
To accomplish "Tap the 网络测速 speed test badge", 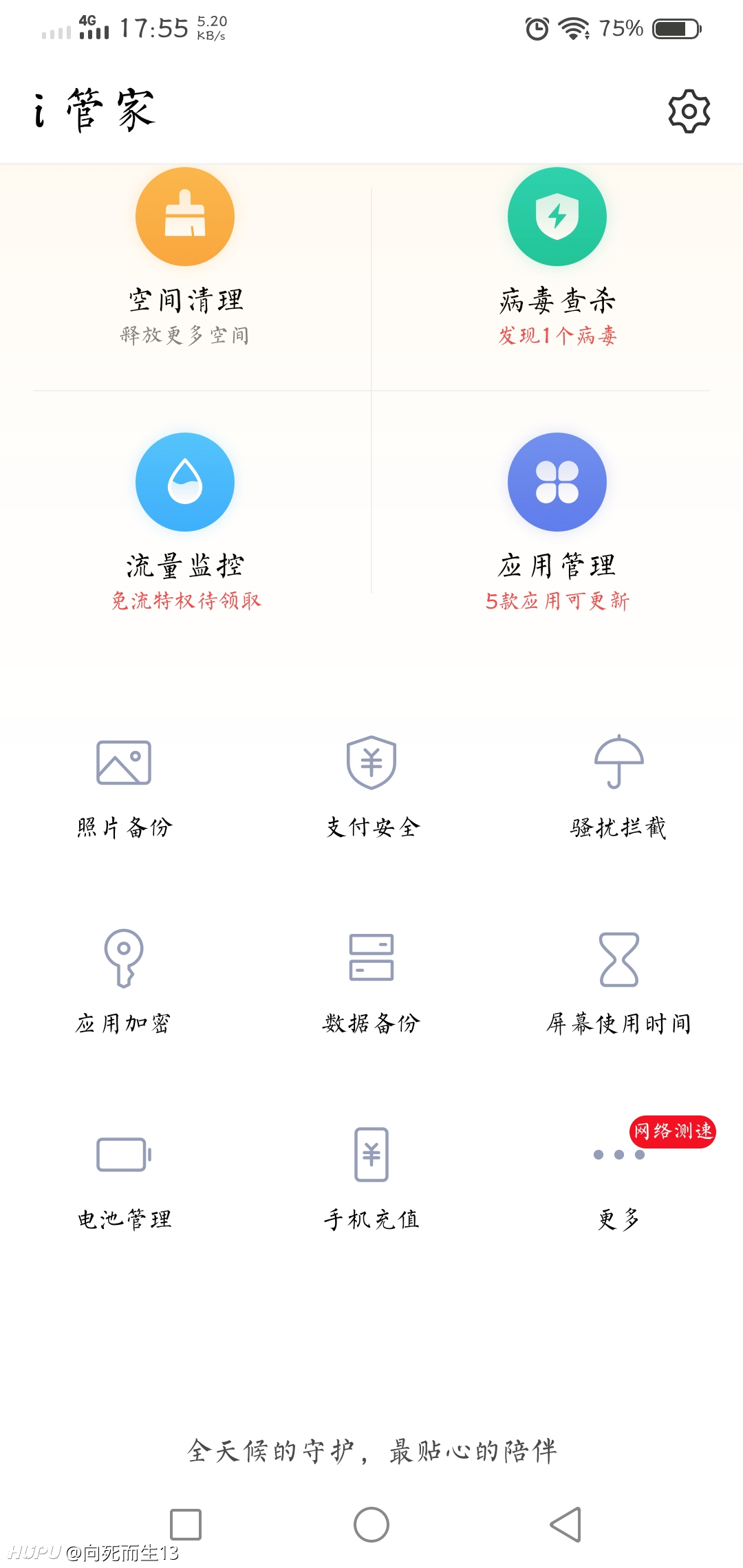I will point(673,1132).
